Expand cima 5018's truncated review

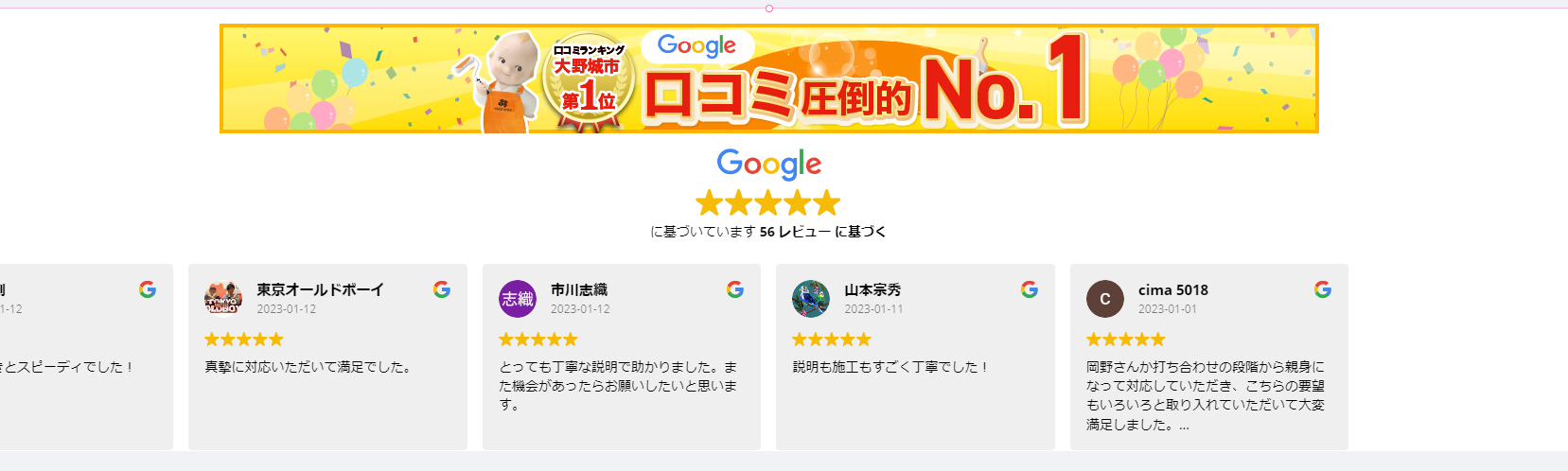1184,426
